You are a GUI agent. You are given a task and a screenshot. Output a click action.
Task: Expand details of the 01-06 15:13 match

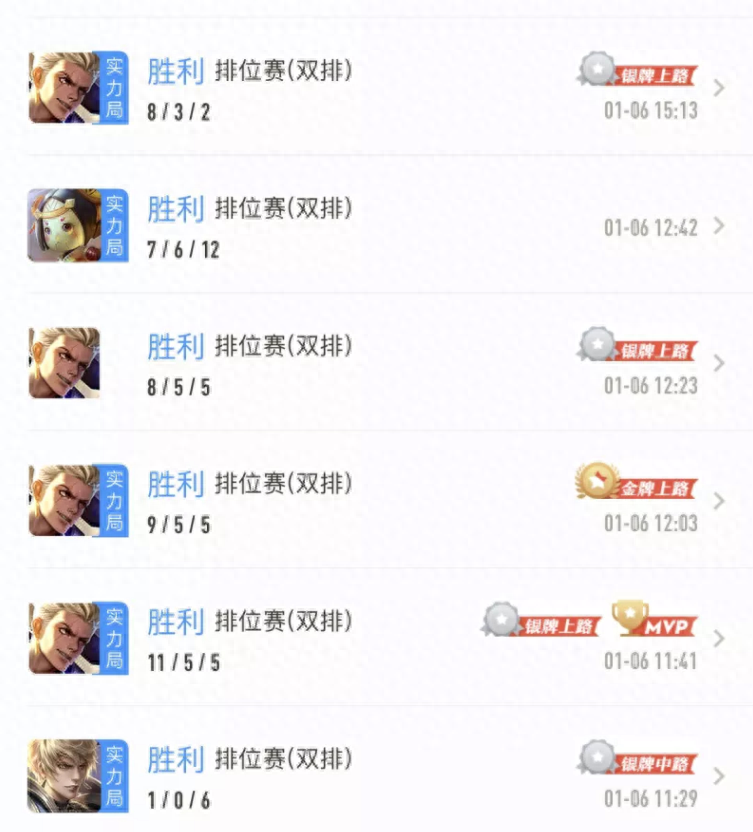[x=718, y=88]
